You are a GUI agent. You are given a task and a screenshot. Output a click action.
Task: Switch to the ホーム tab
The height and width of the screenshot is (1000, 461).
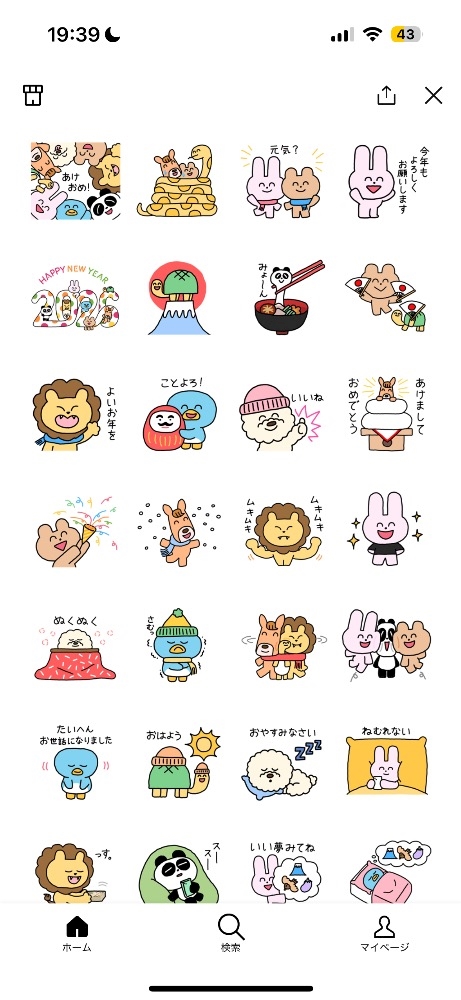[77, 933]
